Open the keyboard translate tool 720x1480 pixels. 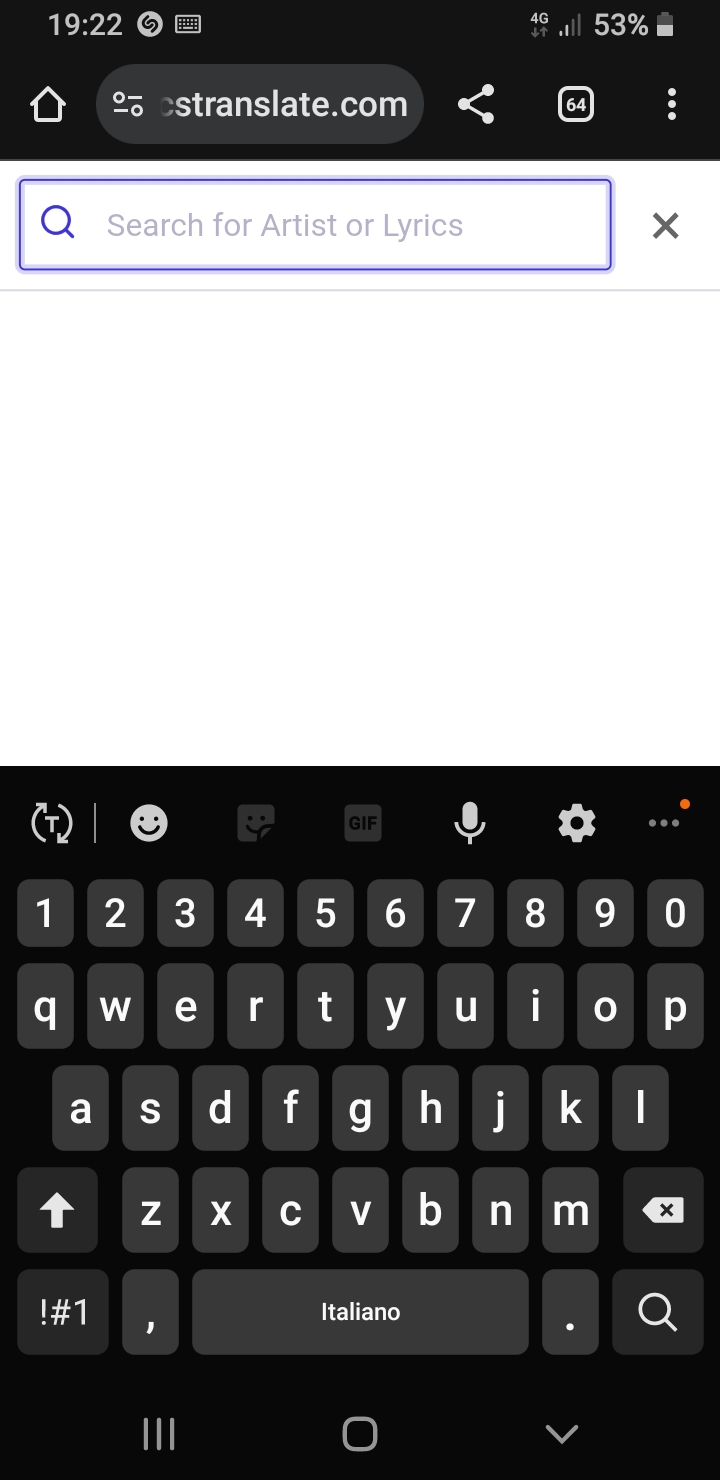click(x=52, y=823)
